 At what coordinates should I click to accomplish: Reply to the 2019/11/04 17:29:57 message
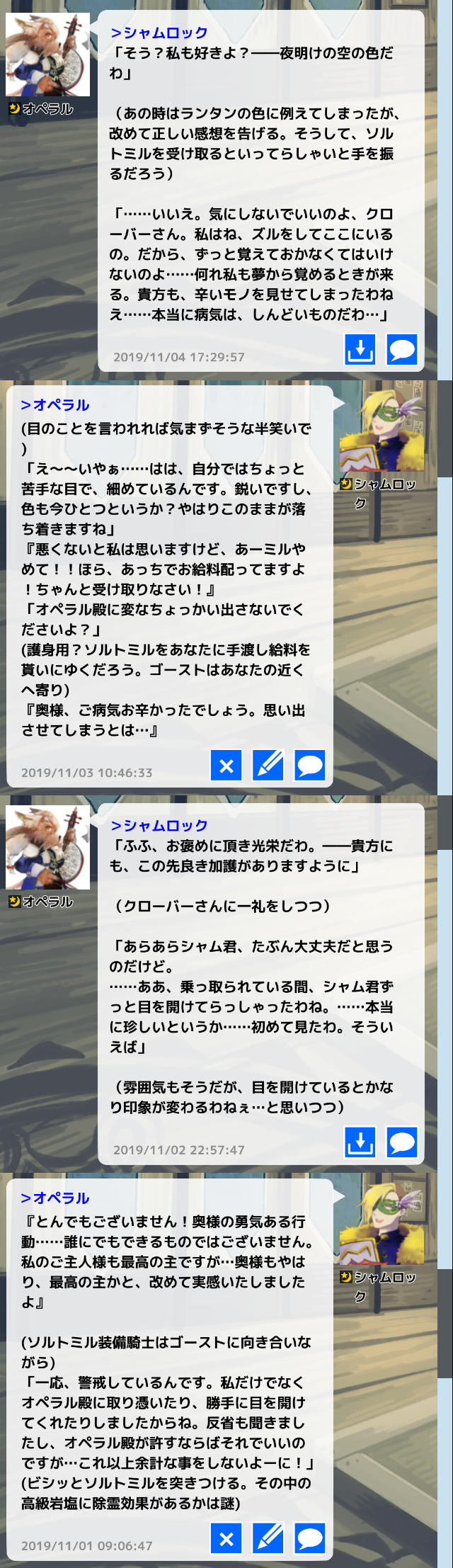[x=402, y=349]
